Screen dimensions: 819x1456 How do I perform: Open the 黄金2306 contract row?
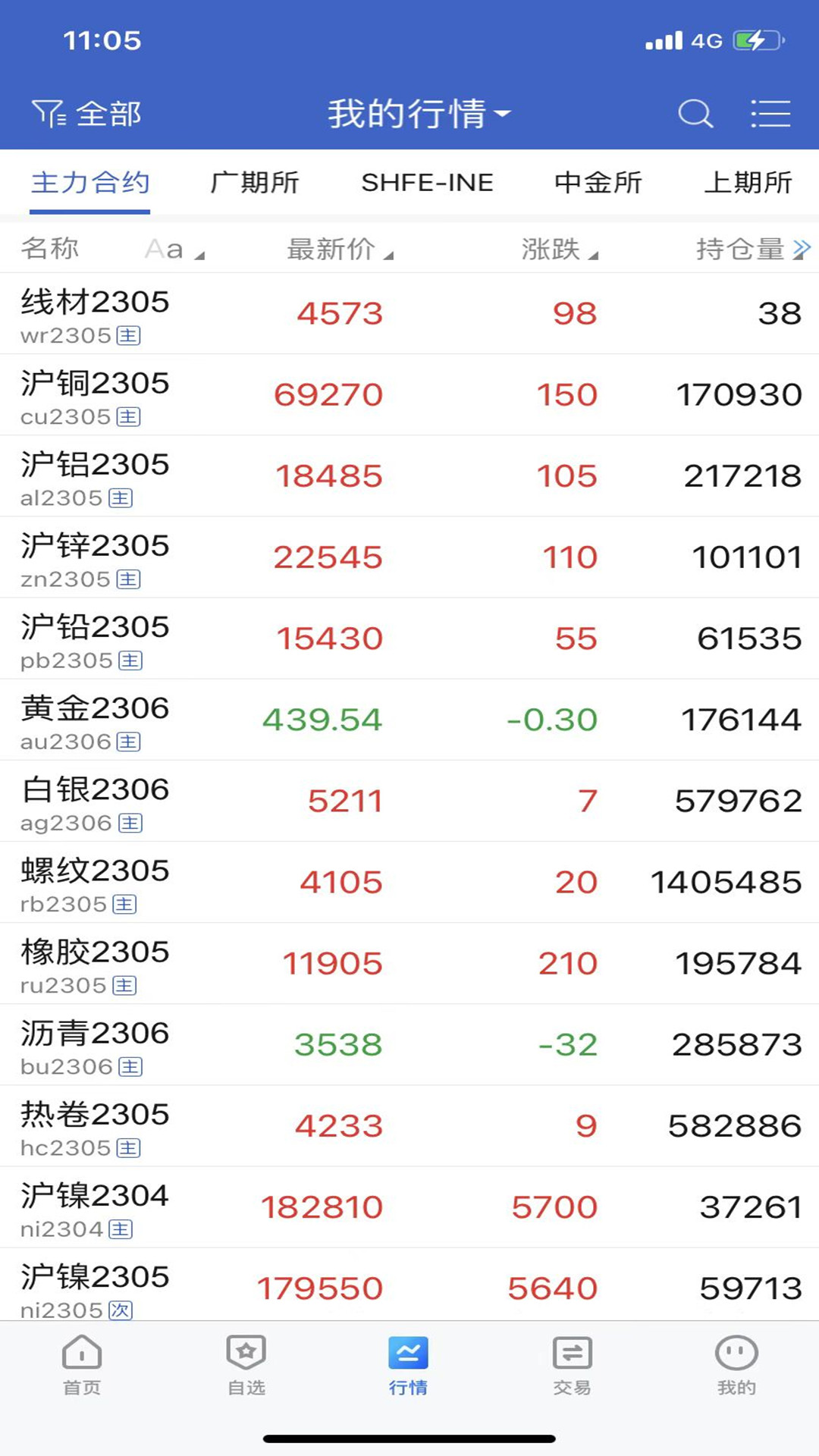pos(409,720)
